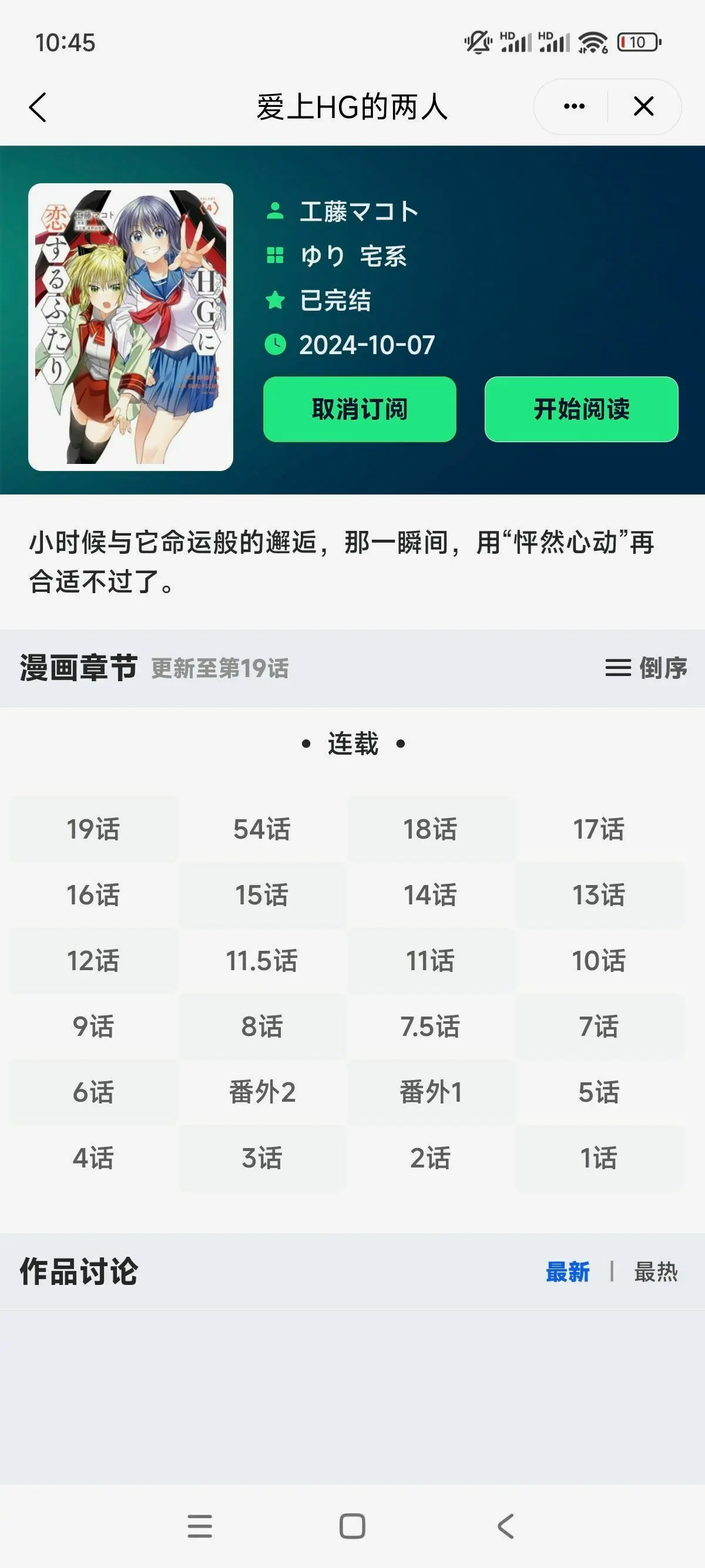Open side story 番外2
The width and height of the screenshot is (705, 1568).
[x=262, y=1092]
